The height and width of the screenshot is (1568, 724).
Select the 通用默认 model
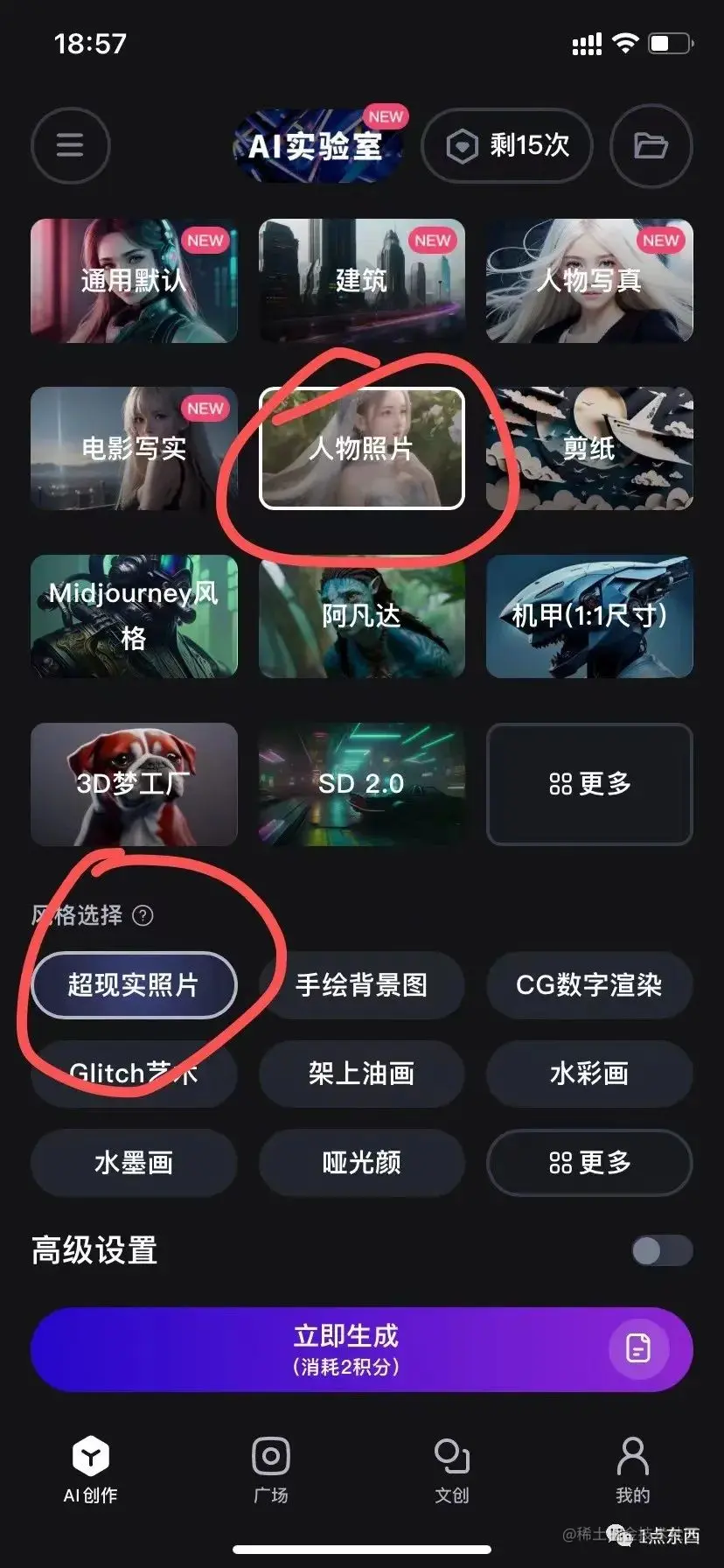pos(134,280)
